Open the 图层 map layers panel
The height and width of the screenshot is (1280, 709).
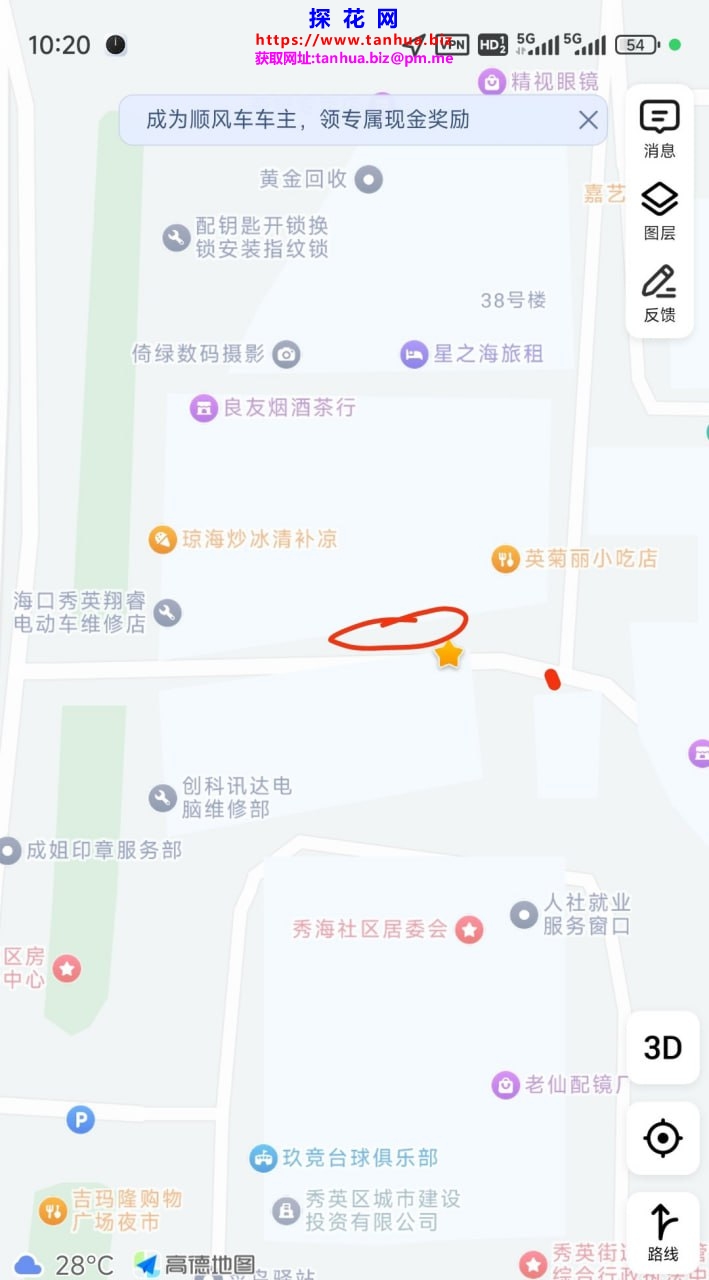pyautogui.click(x=659, y=211)
